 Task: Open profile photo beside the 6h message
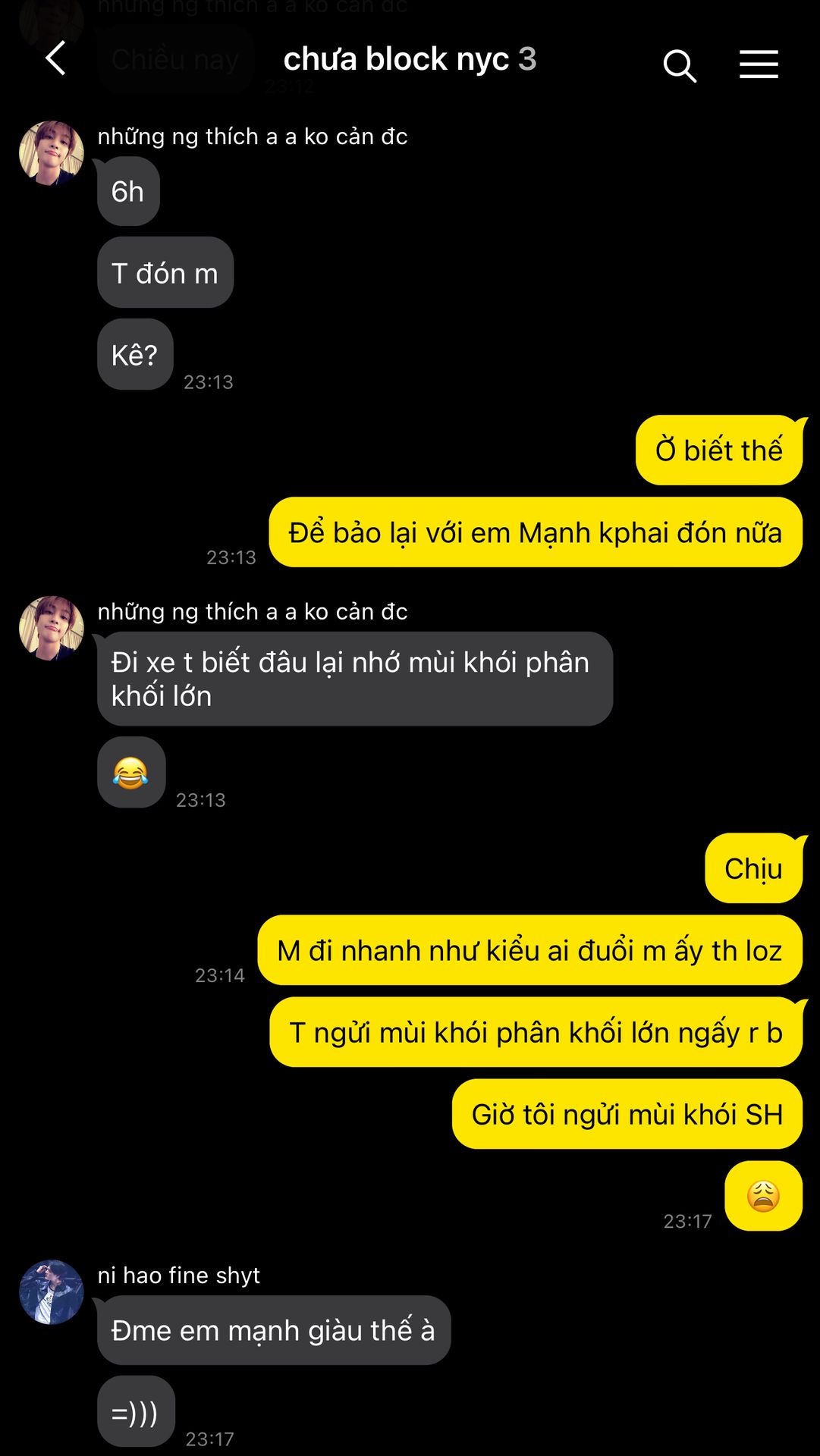[52, 153]
